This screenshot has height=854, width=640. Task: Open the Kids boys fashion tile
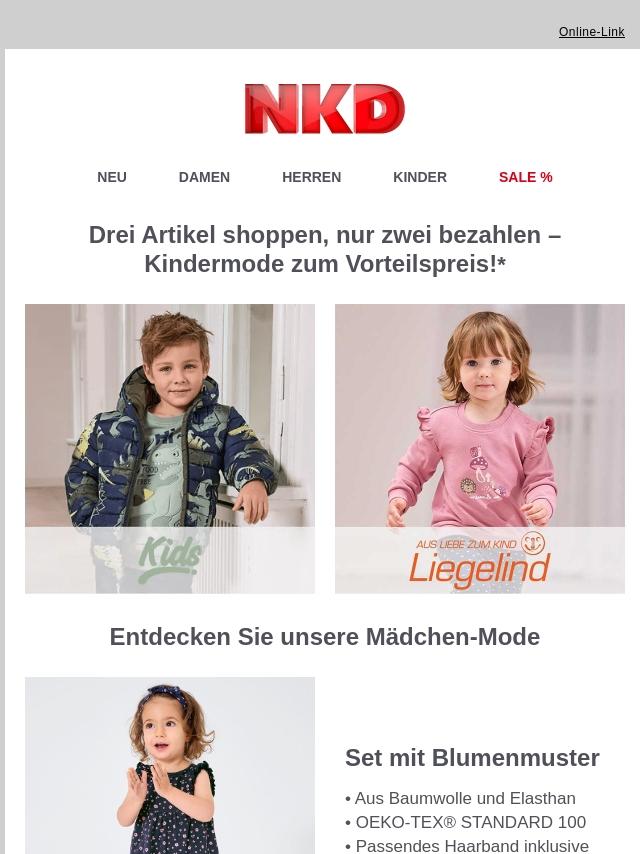point(170,448)
